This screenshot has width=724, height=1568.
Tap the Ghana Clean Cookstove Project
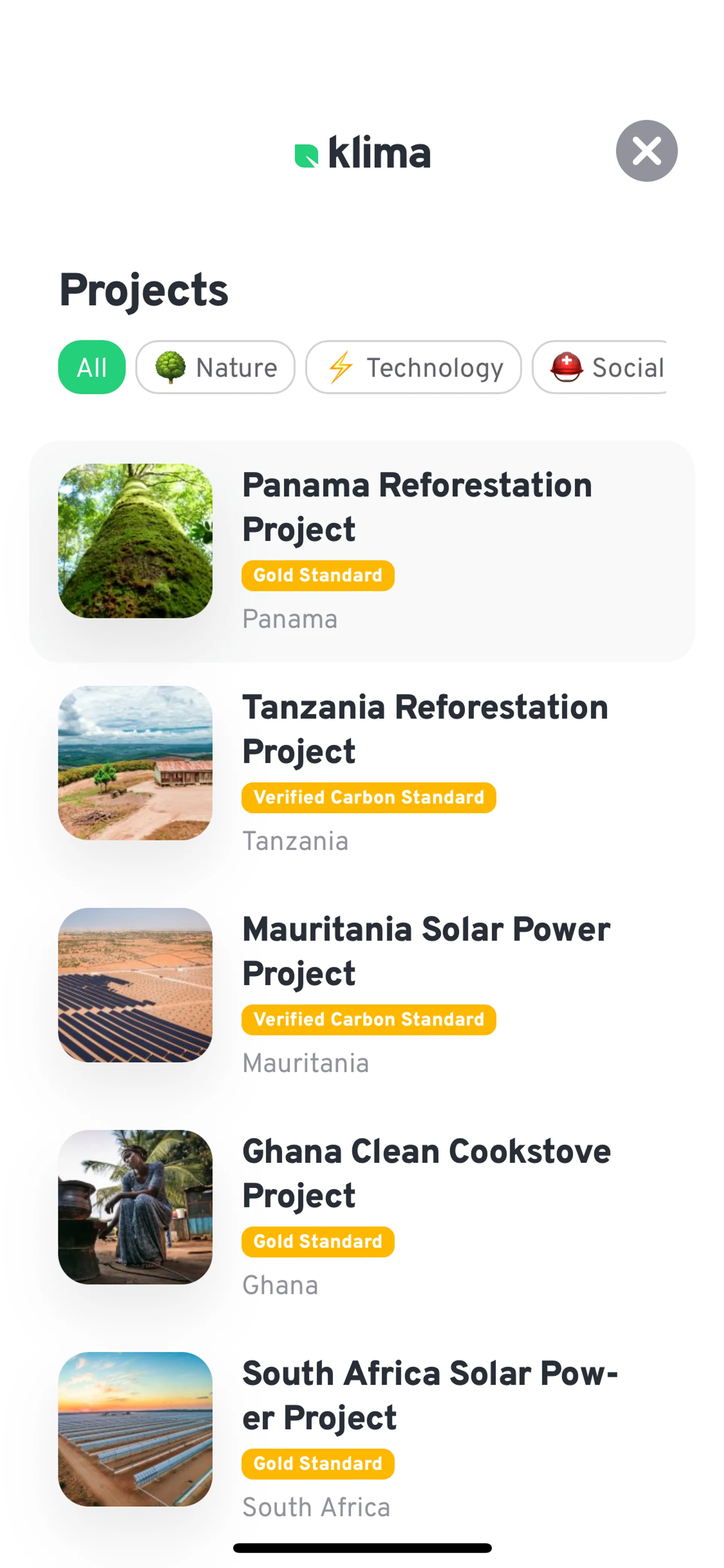(361, 1216)
